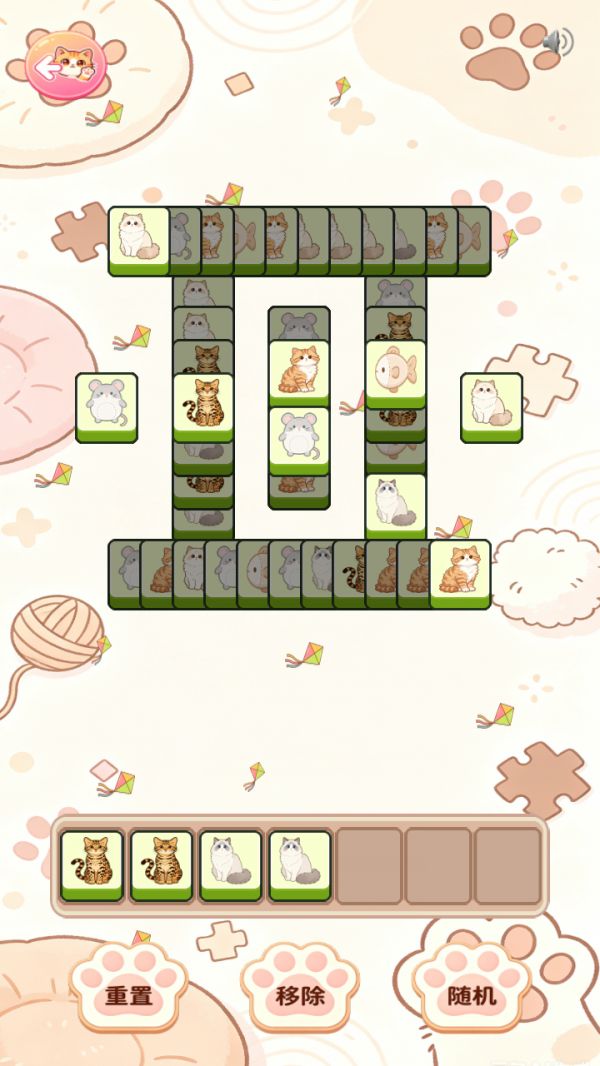
Task: Select the orange cat tile above the mouse tile
Action: coord(299,375)
